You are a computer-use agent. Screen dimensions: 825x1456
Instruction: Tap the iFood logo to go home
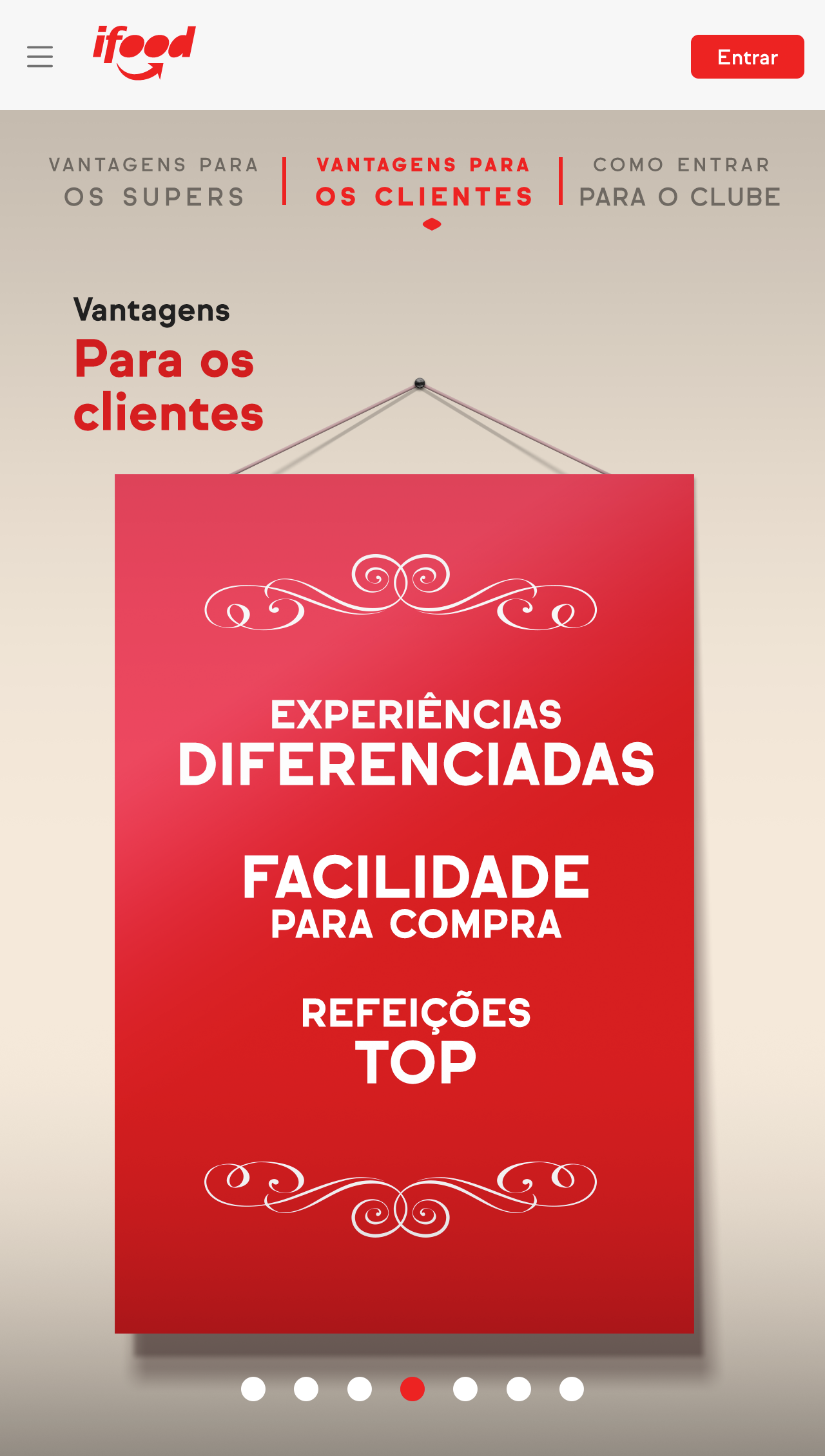click(144, 53)
